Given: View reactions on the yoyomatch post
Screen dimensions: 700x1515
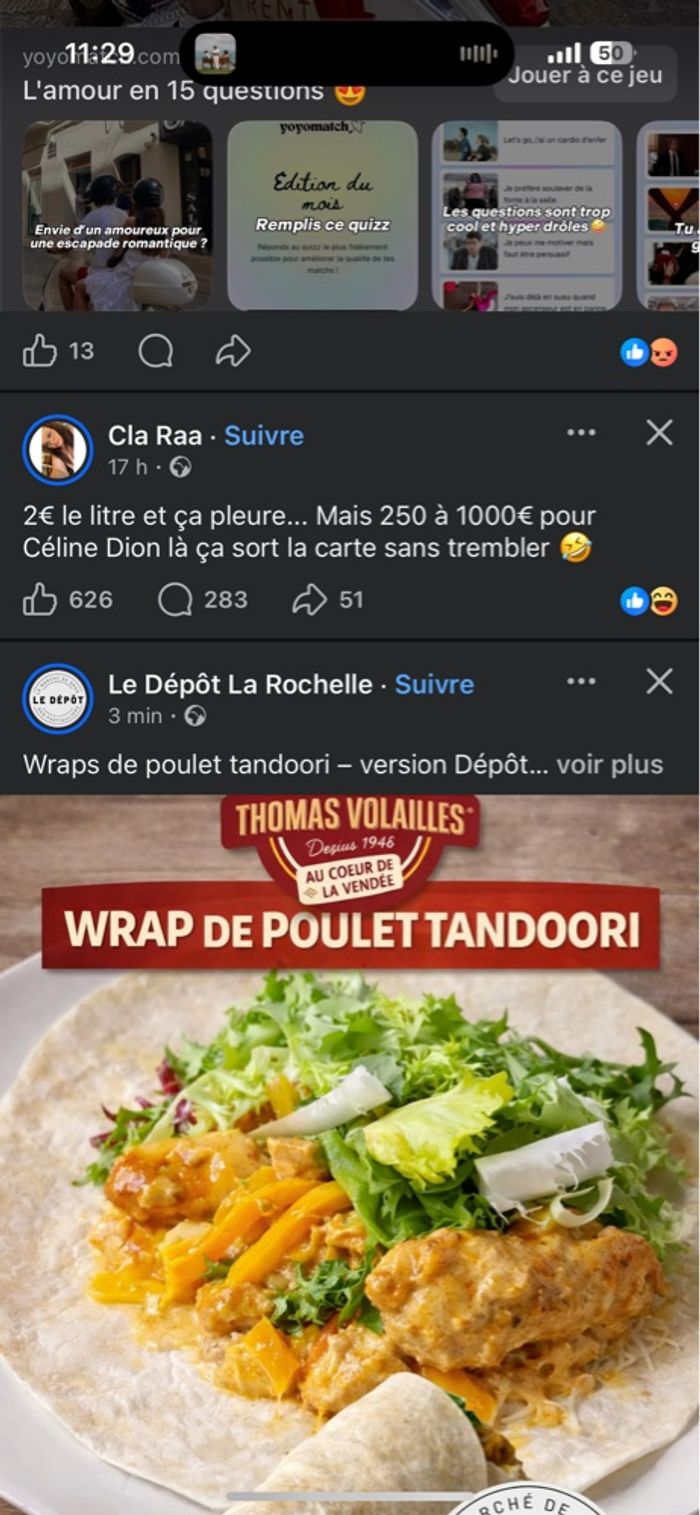Looking at the screenshot, I should coord(648,352).
